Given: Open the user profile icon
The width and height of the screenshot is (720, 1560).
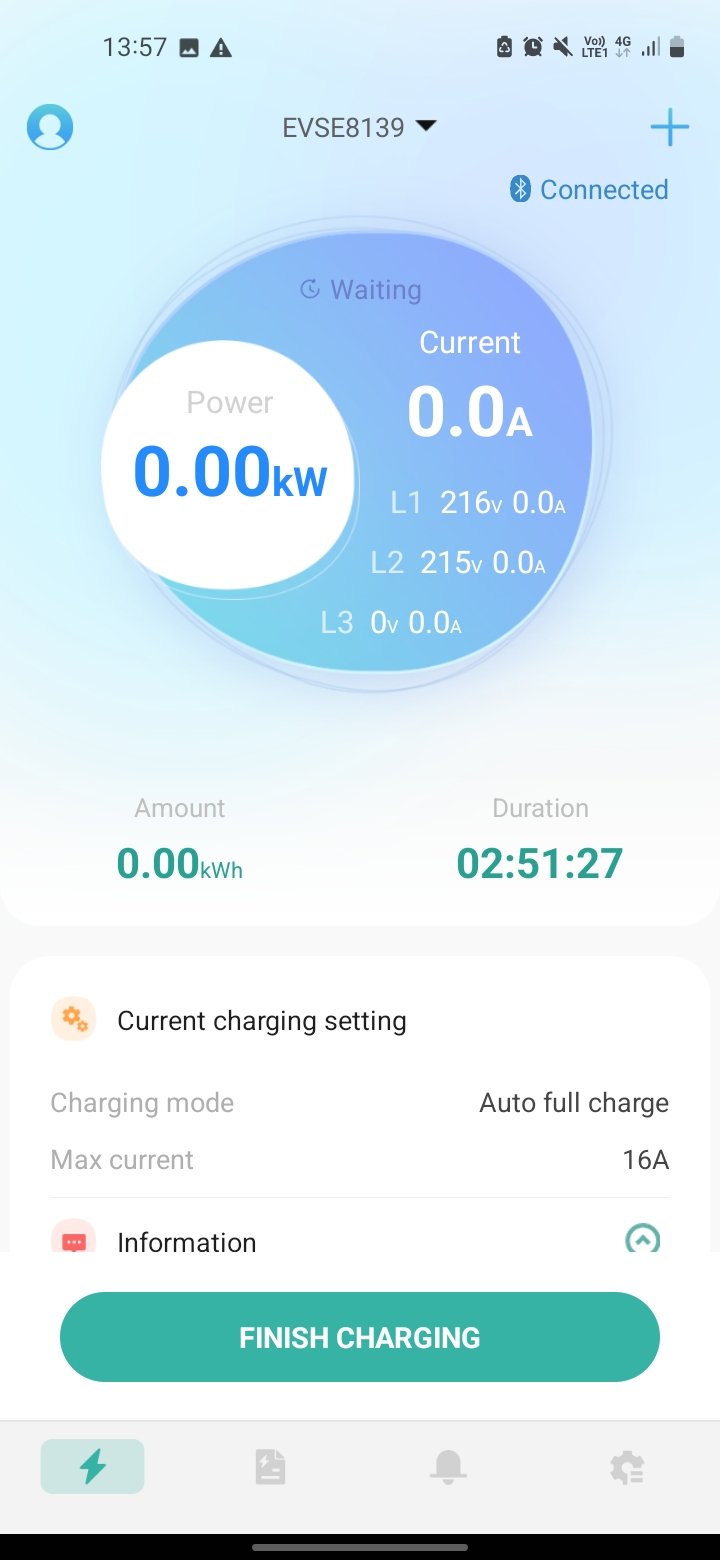Looking at the screenshot, I should [x=50, y=128].
